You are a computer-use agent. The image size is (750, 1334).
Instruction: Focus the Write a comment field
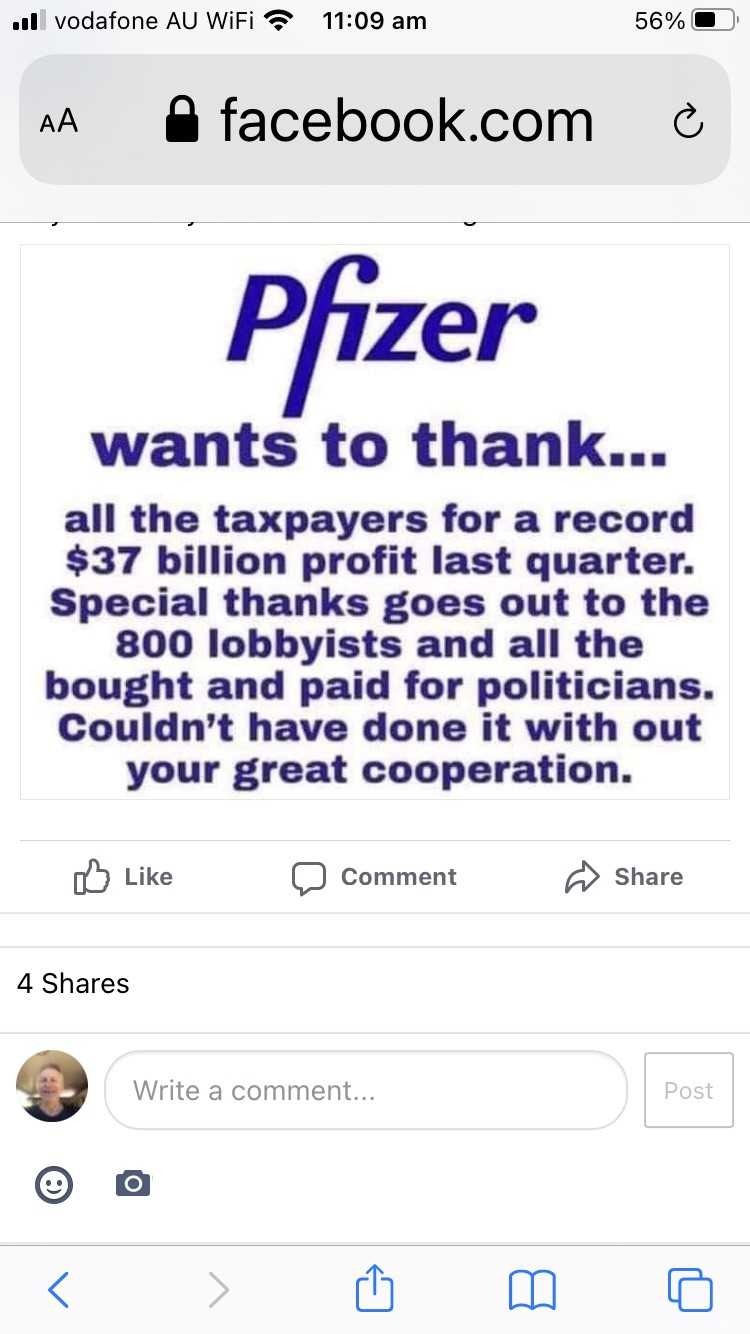tap(365, 1090)
